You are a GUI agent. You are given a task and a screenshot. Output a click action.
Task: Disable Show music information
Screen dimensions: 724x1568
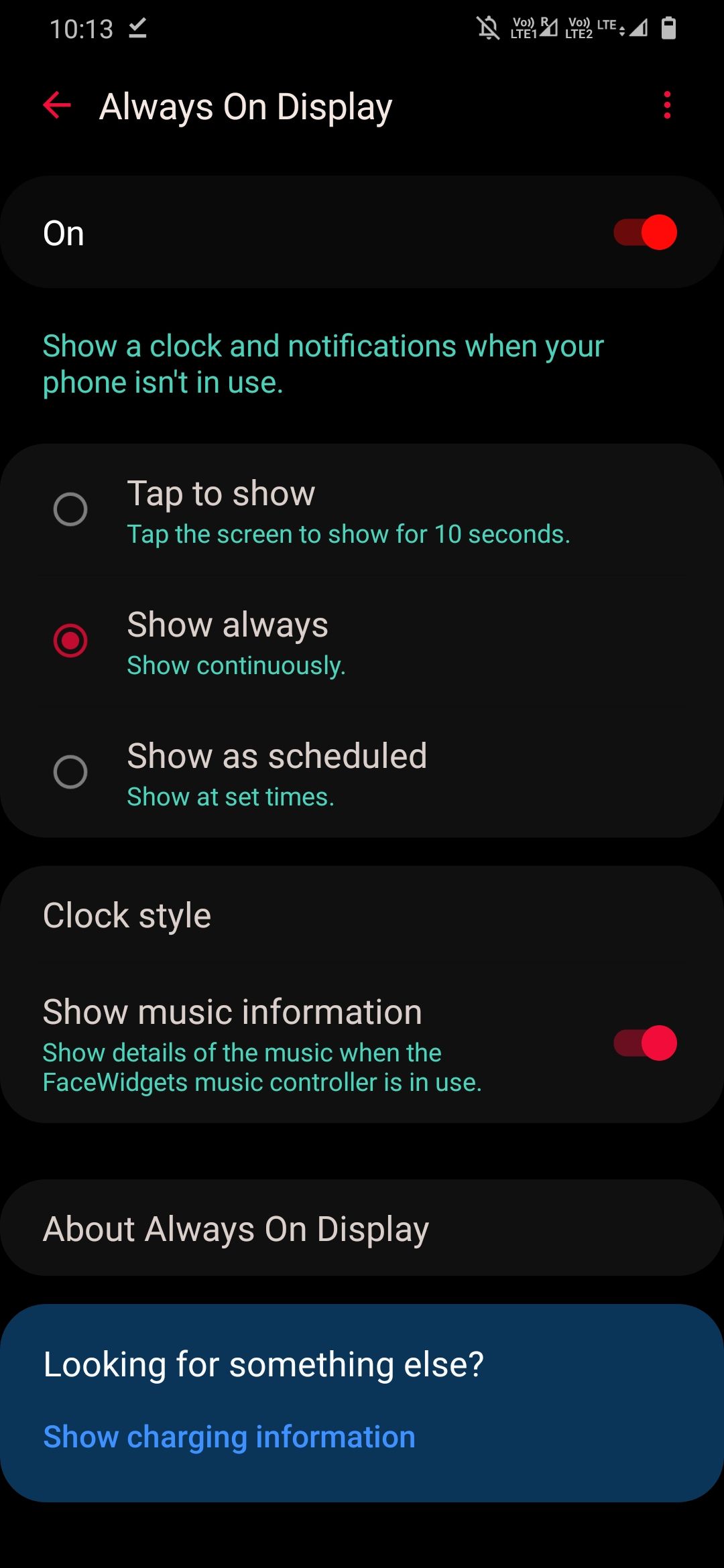click(645, 1043)
